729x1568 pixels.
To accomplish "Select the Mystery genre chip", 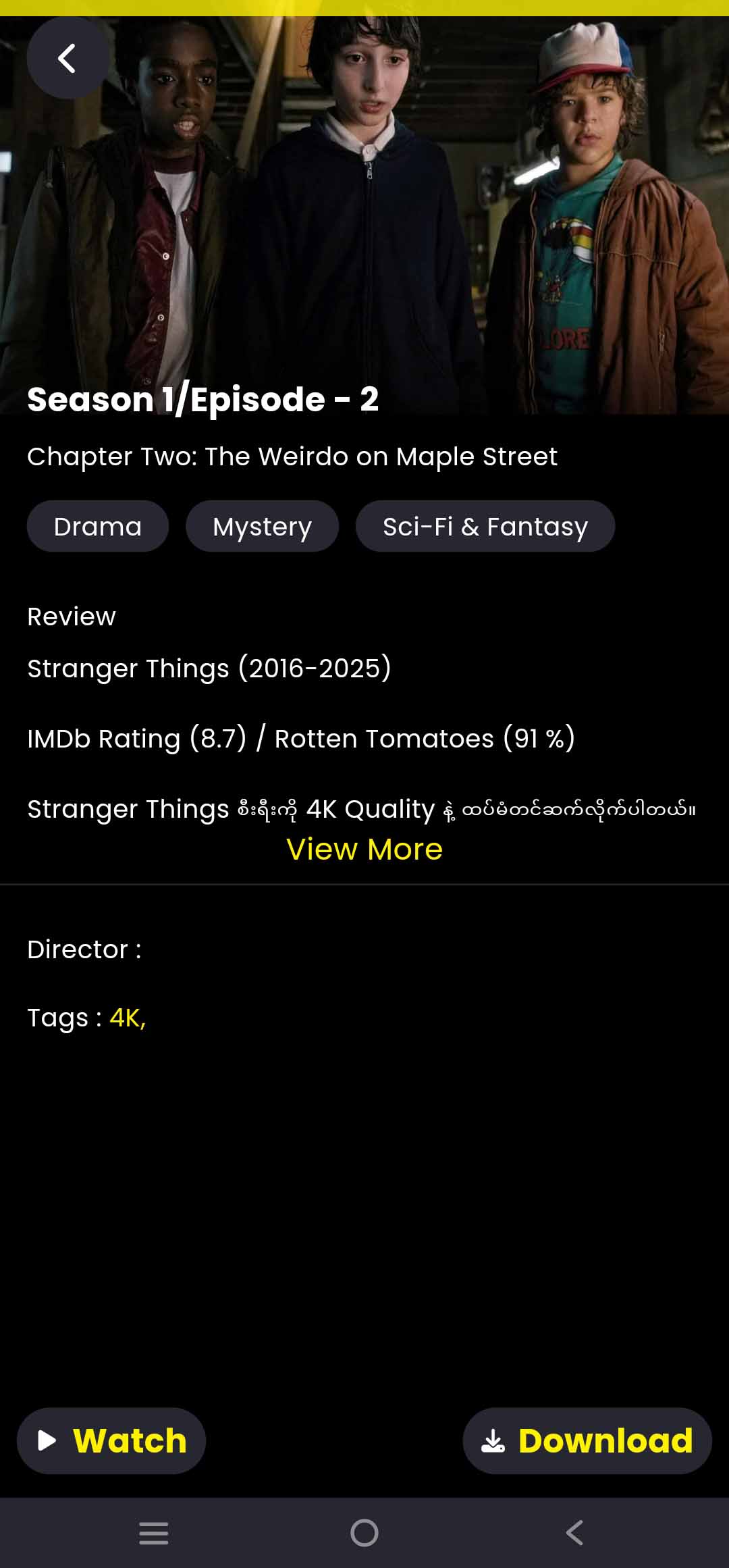I will (x=262, y=527).
